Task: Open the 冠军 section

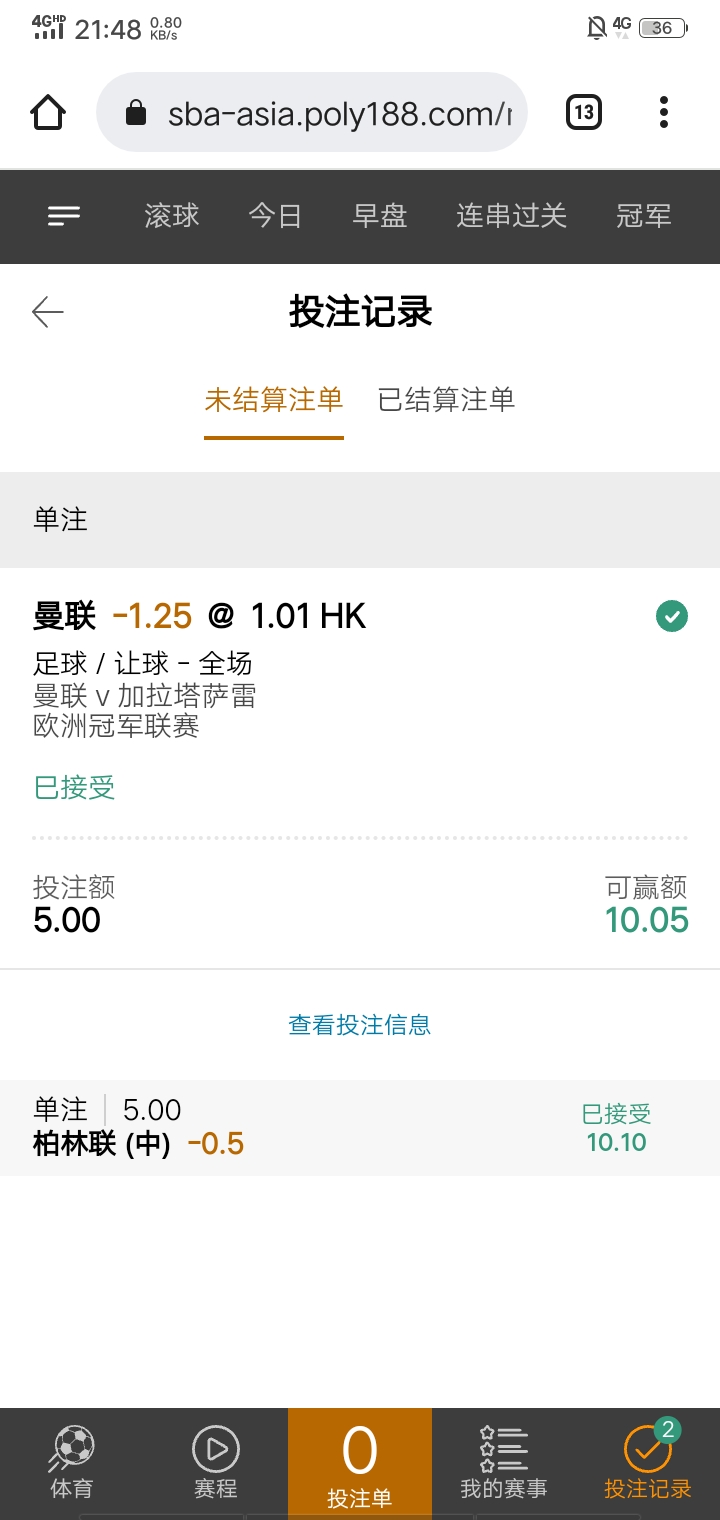Action: (x=643, y=216)
